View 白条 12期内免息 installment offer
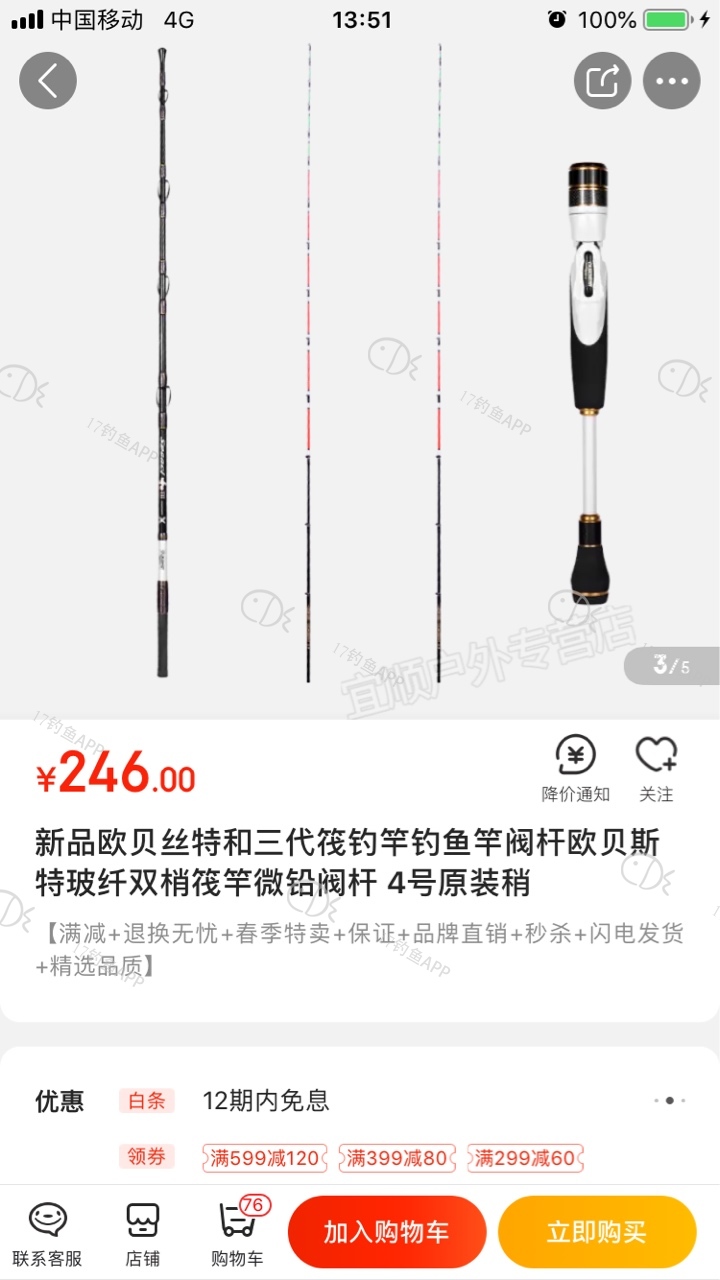 click(266, 1101)
